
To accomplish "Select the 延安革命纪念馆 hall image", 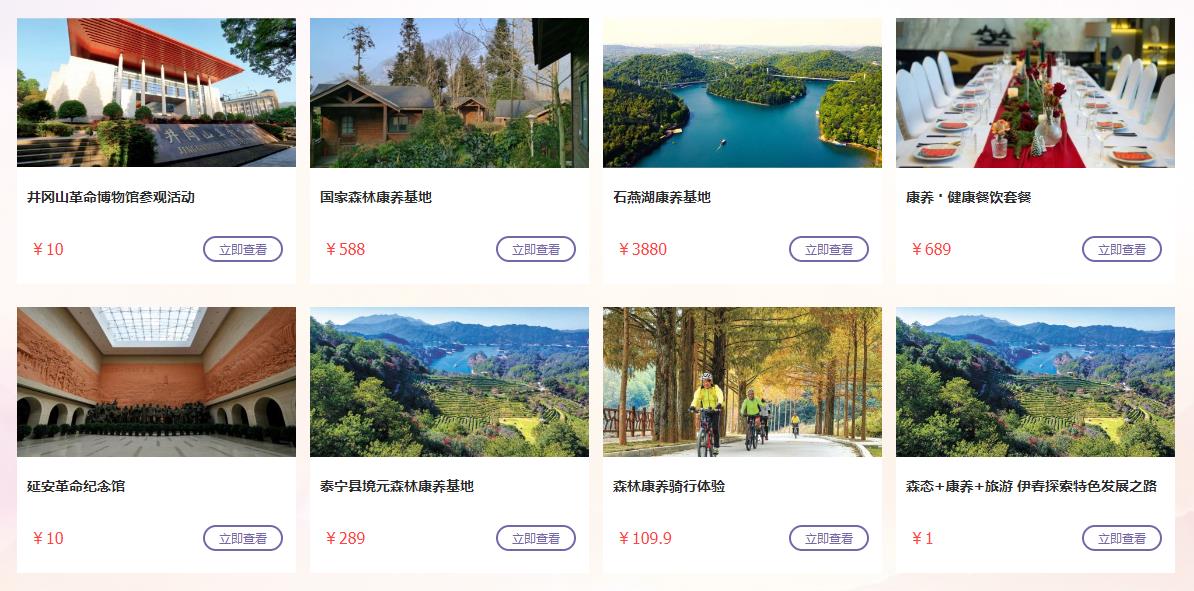I will [156, 381].
